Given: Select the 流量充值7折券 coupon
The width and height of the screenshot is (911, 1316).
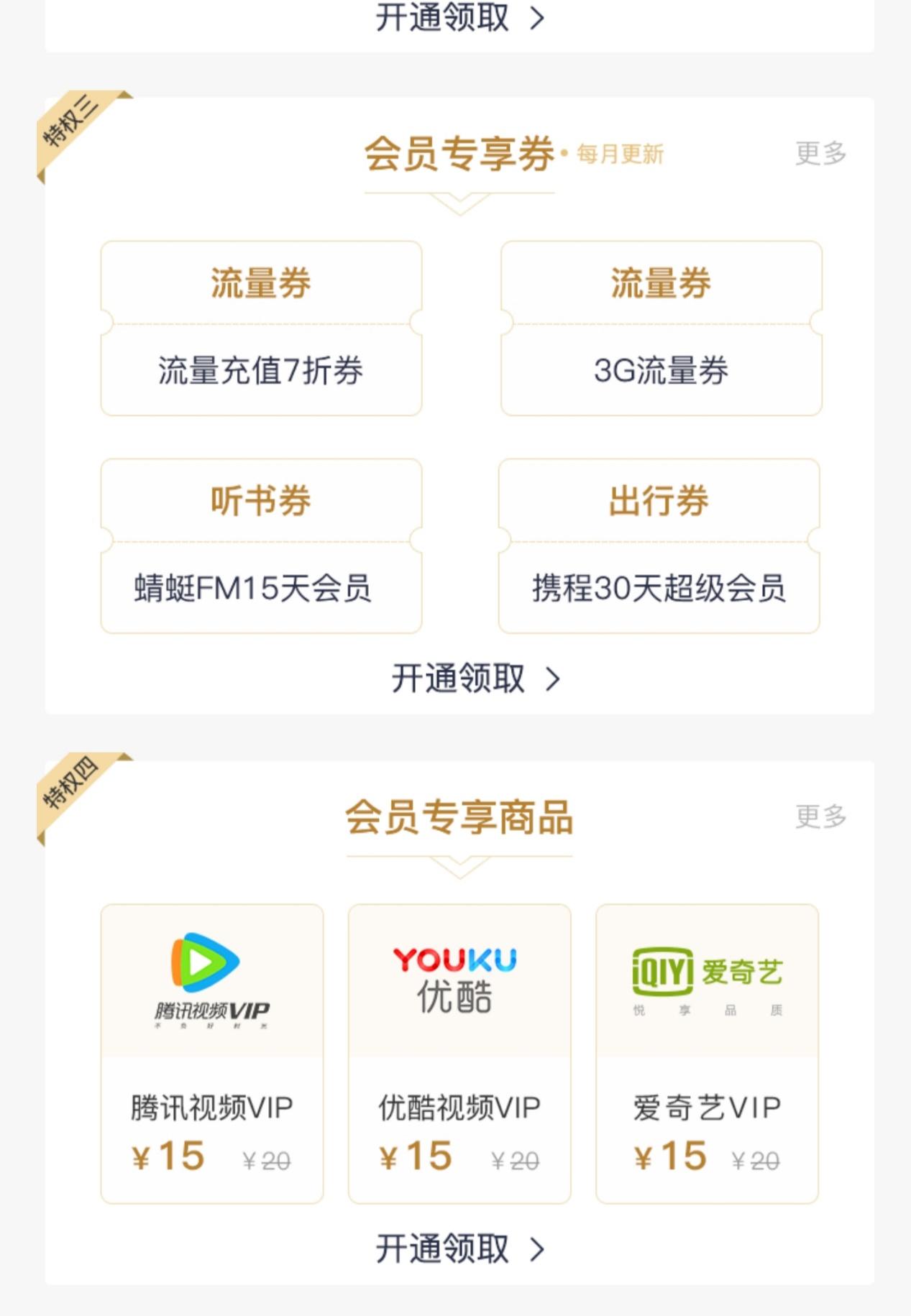Looking at the screenshot, I should click(x=261, y=328).
